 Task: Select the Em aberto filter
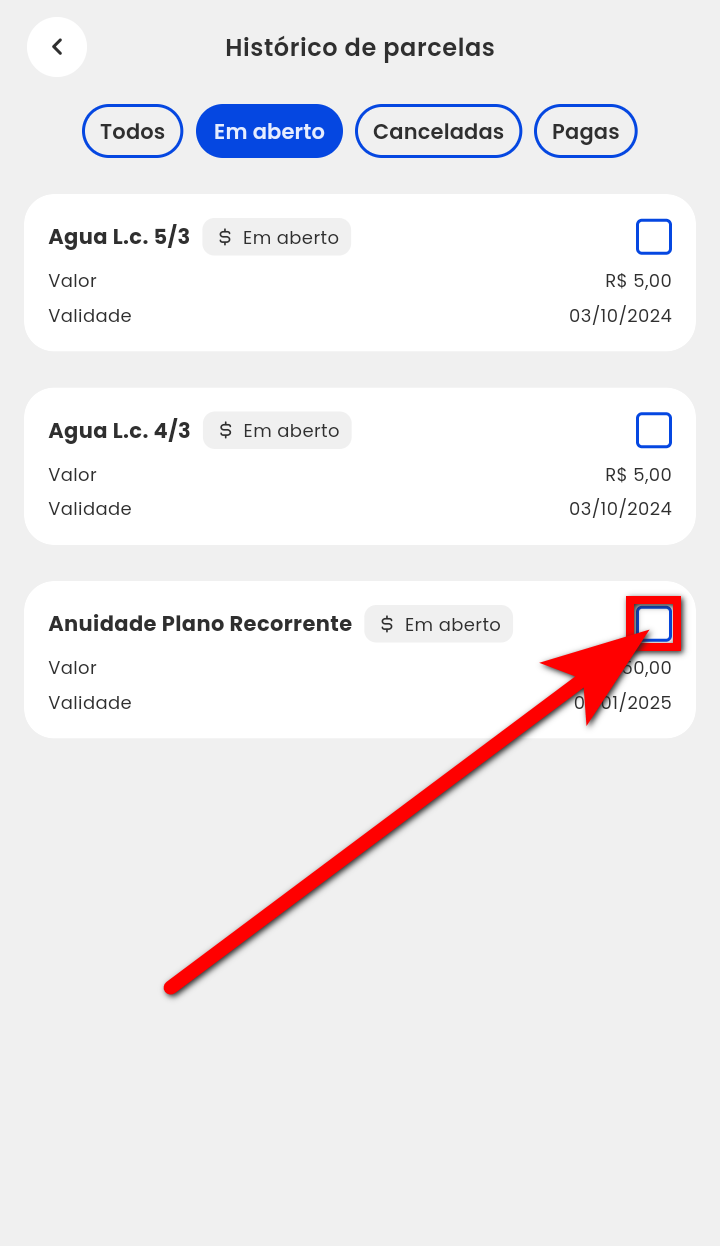[269, 131]
